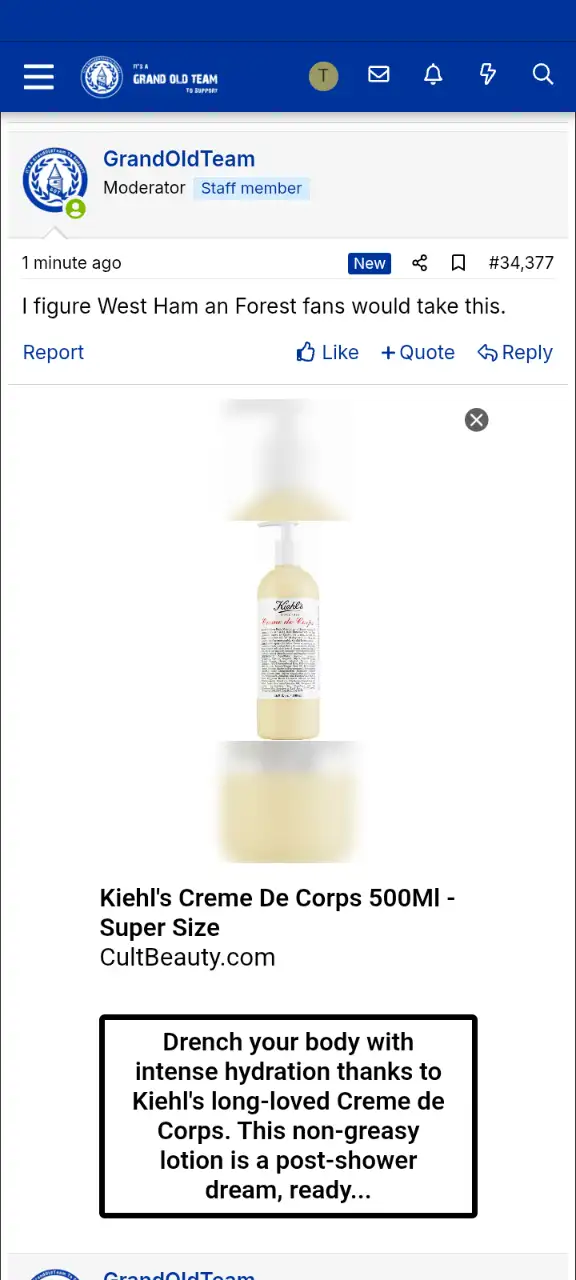This screenshot has width=576, height=1280.
Task: Dismiss the Kiehl's advertisement
Action: (477, 420)
